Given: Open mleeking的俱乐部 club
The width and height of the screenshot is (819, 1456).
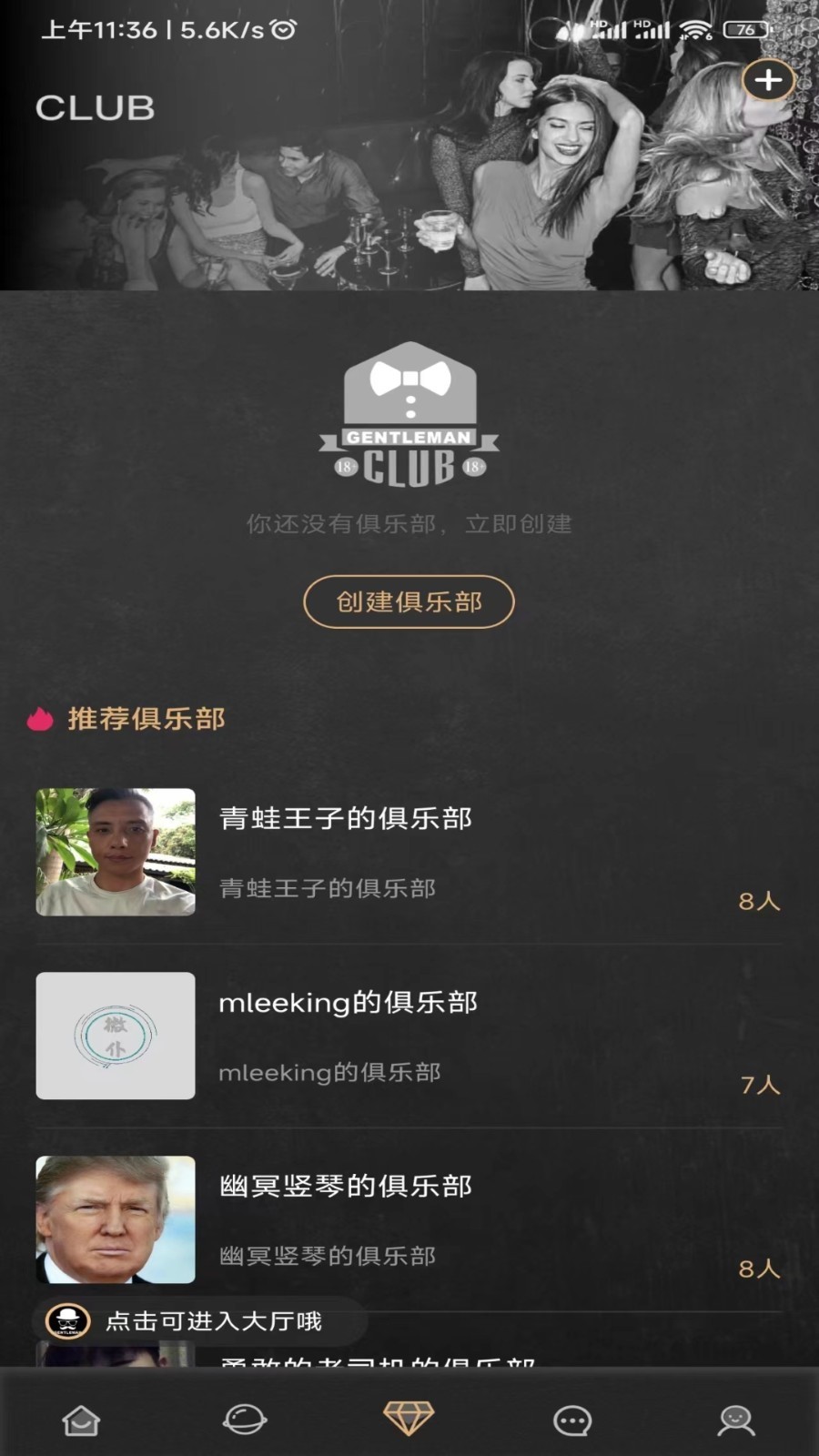Looking at the screenshot, I should (409, 1036).
